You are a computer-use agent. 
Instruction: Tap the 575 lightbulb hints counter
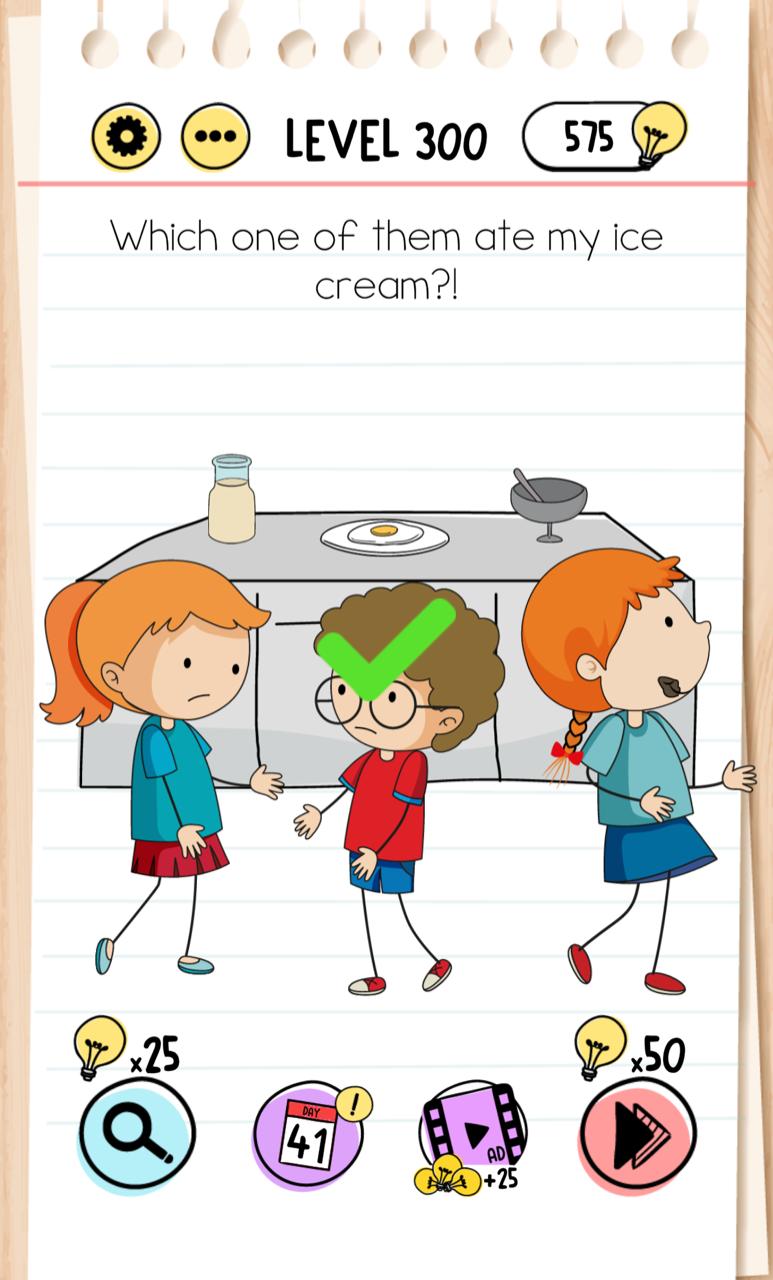603,136
